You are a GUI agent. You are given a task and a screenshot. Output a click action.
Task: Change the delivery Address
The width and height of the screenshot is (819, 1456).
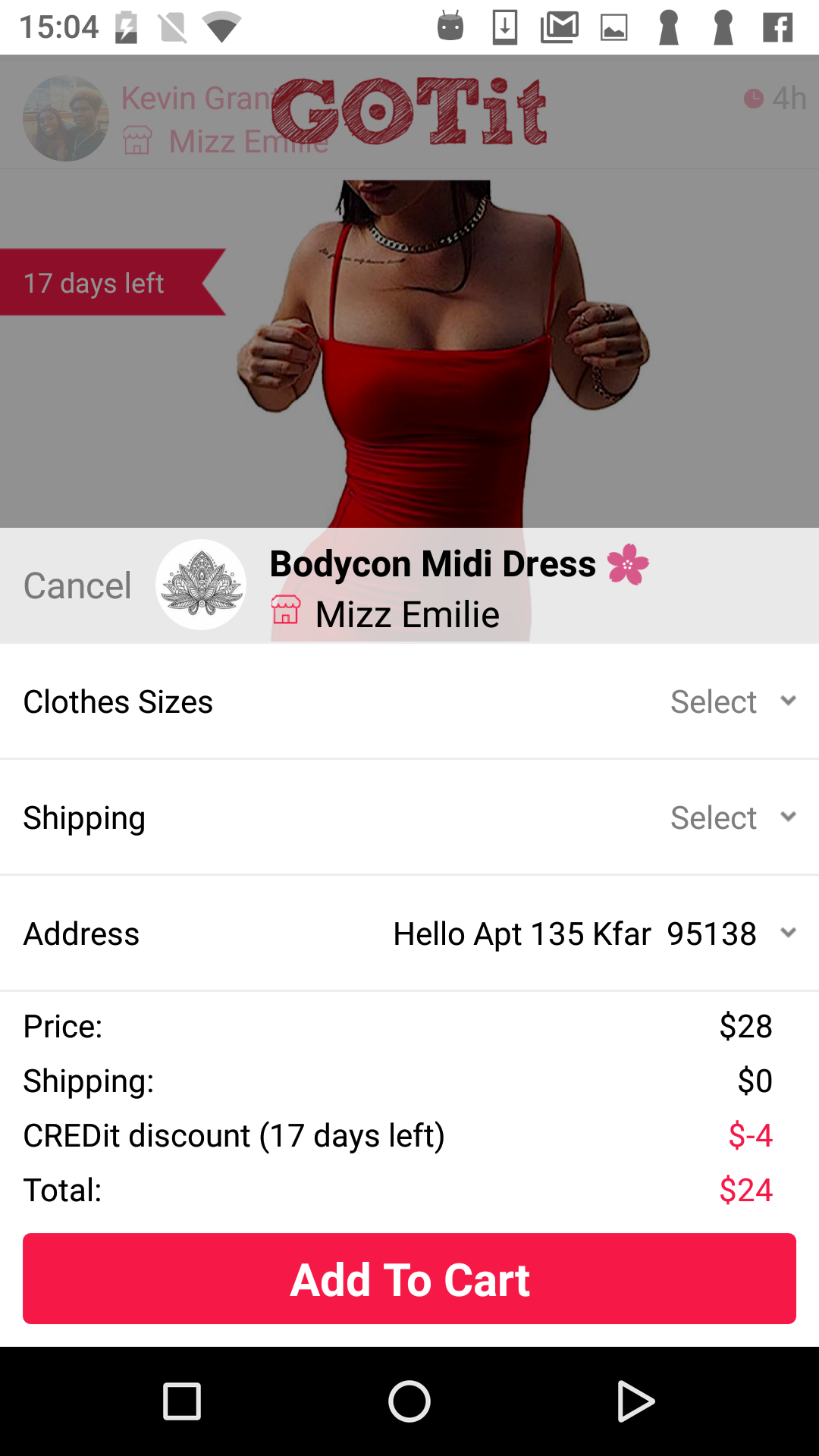click(593, 934)
